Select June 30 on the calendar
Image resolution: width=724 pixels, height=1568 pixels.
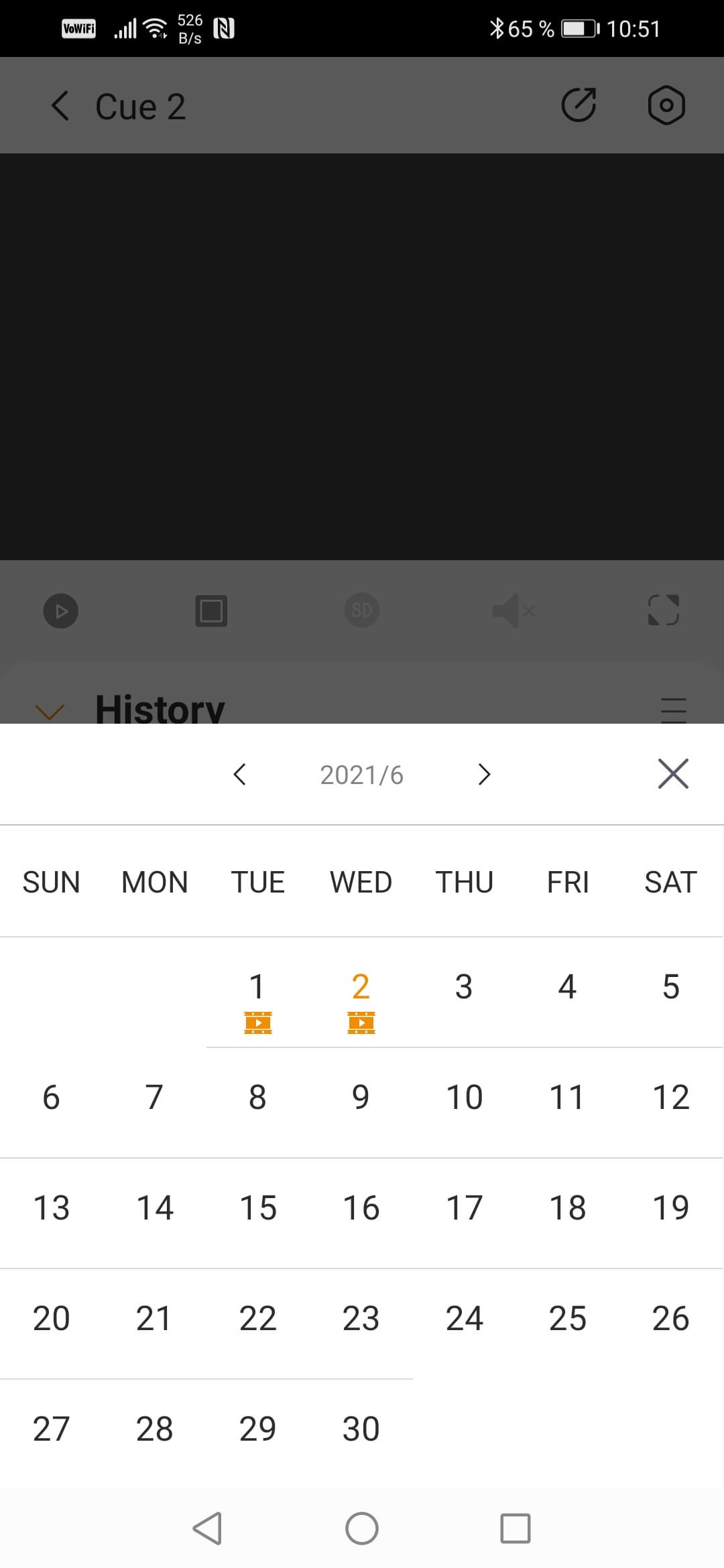tap(361, 1429)
